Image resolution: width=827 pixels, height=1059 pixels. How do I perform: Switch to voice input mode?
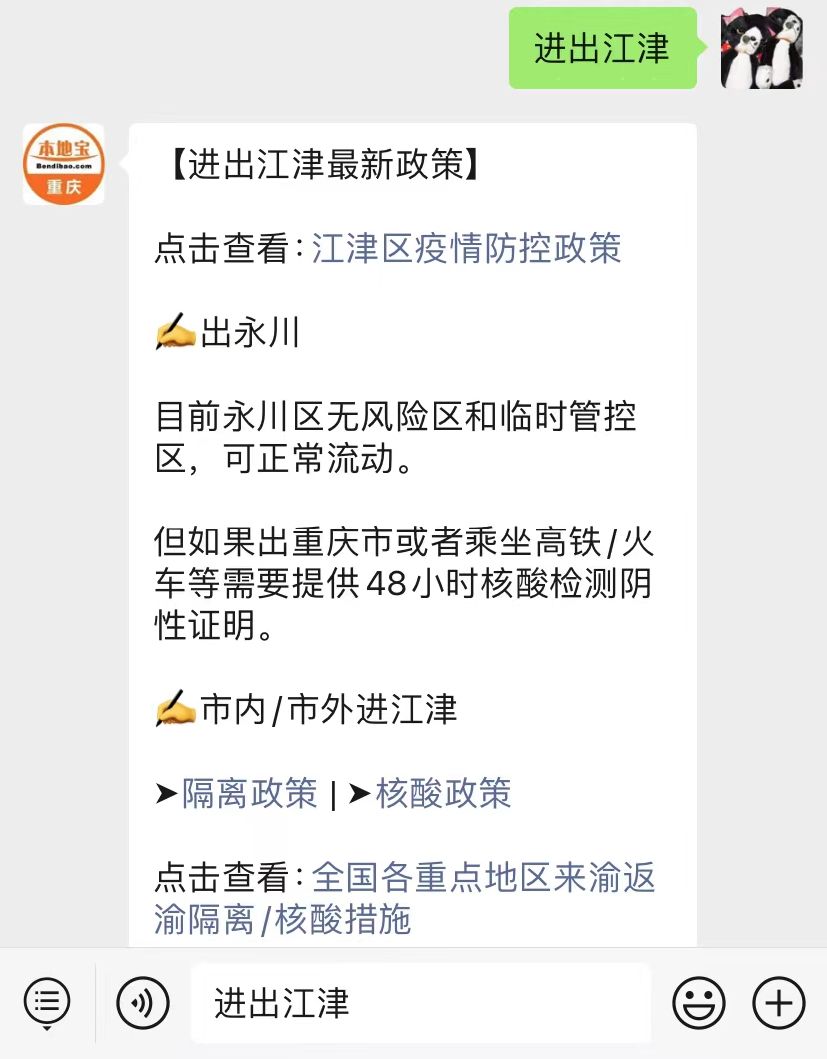[142, 1002]
